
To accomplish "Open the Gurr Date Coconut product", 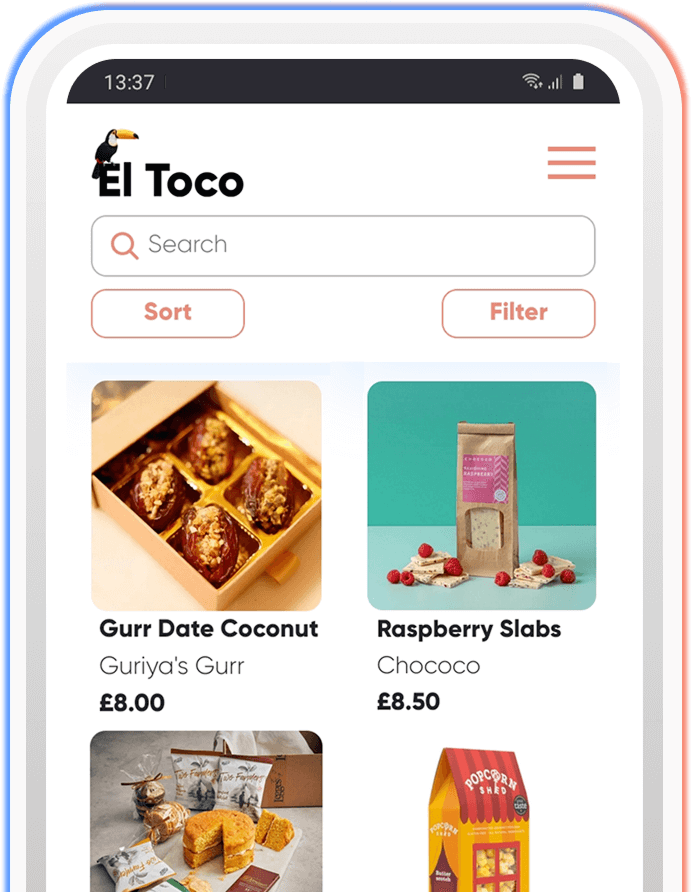I will pyautogui.click(x=207, y=495).
